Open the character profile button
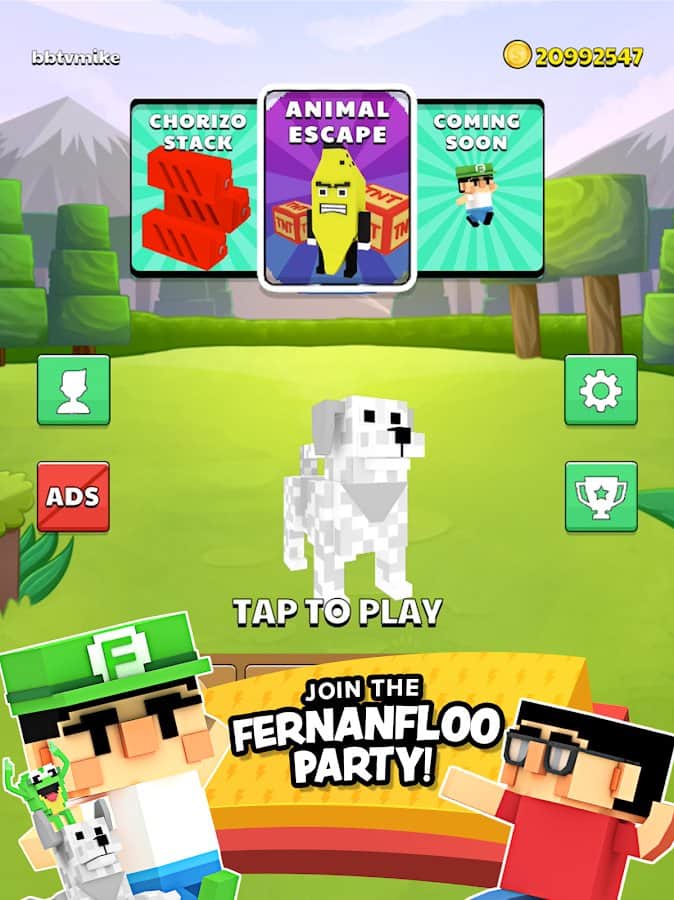The width and height of the screenshot is (674, 900). coord(74,390)
